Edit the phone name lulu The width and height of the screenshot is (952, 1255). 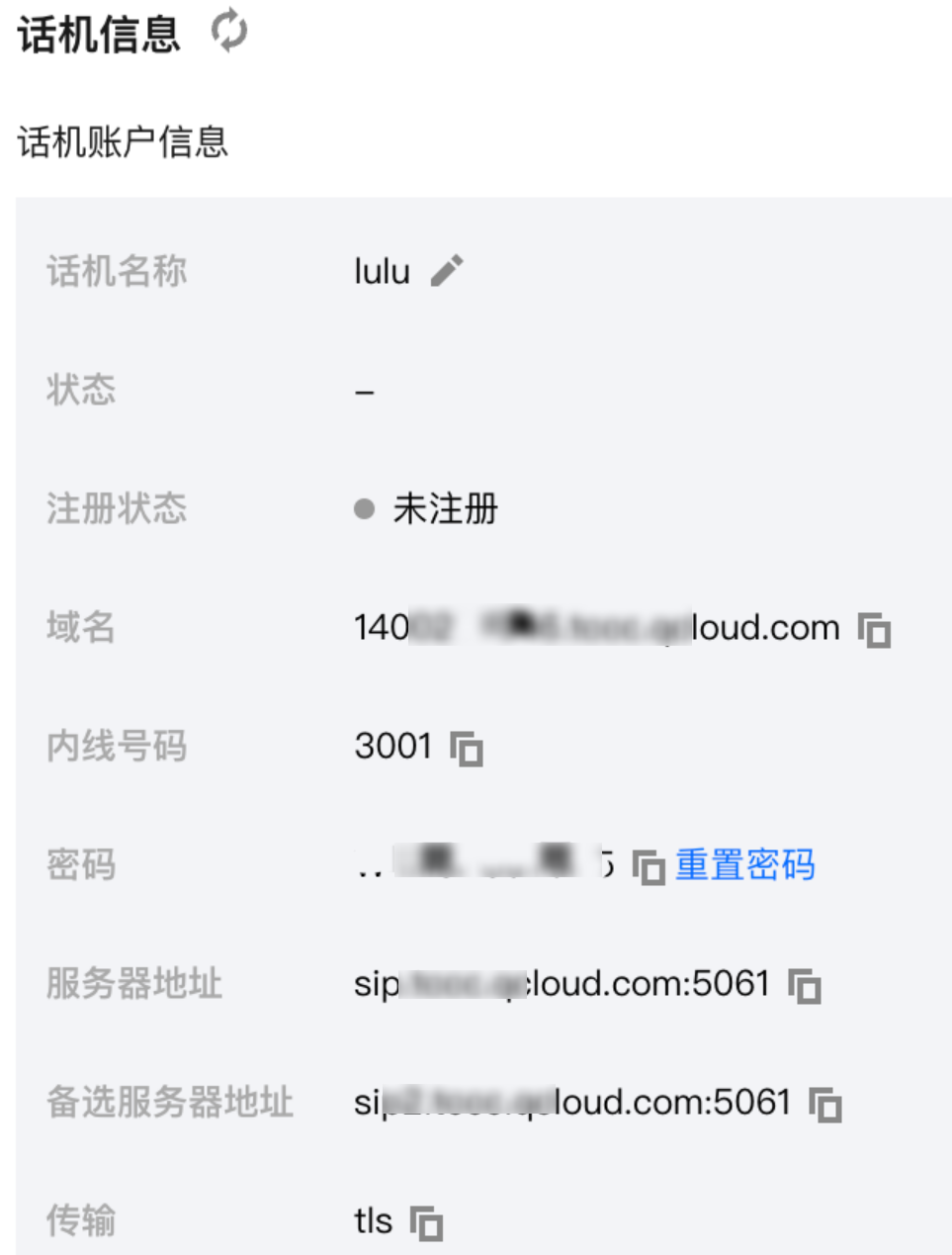coord(447,270)
